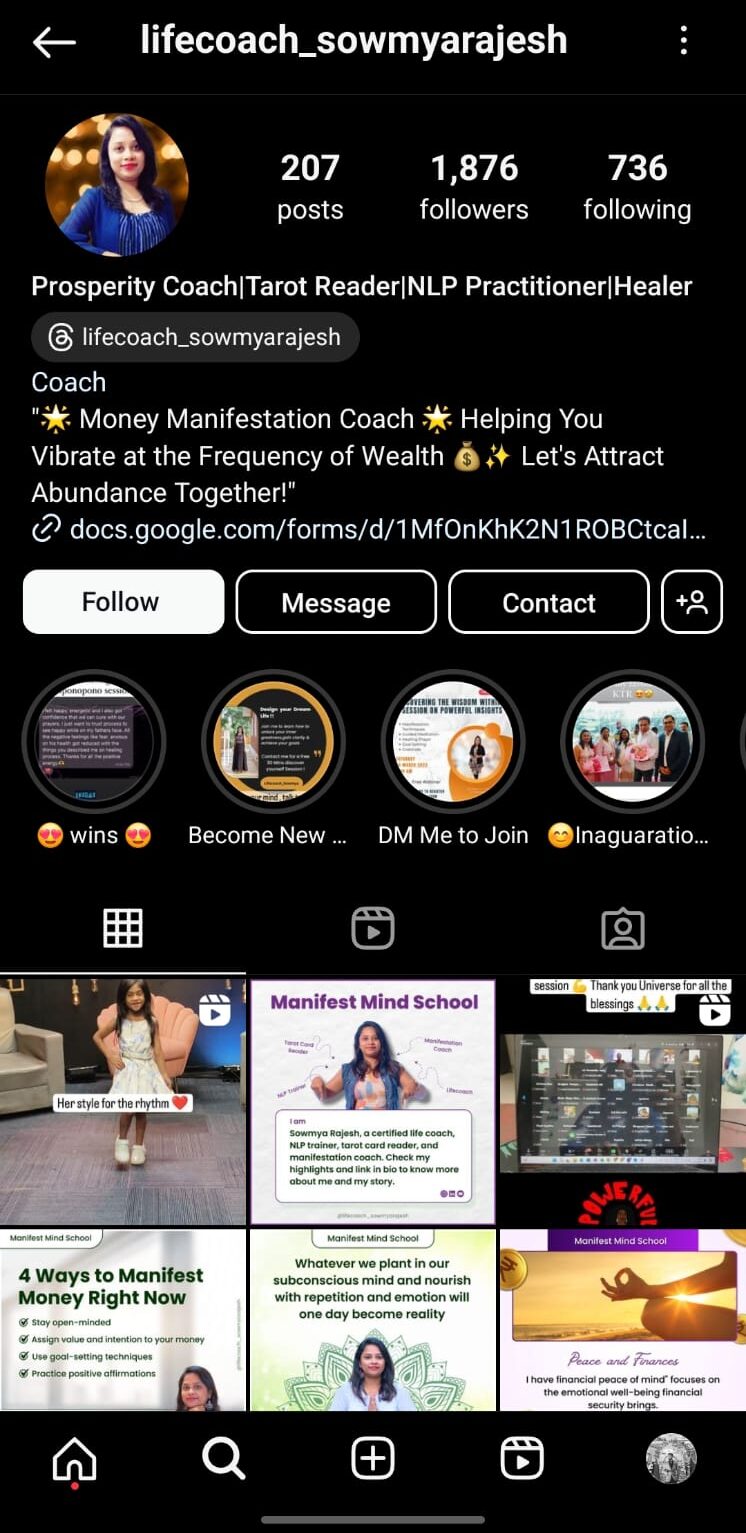Viewport: 746px width, 1533px height.
Task: View the Inauguration story highlight
Action: click(x=632, y=741)
